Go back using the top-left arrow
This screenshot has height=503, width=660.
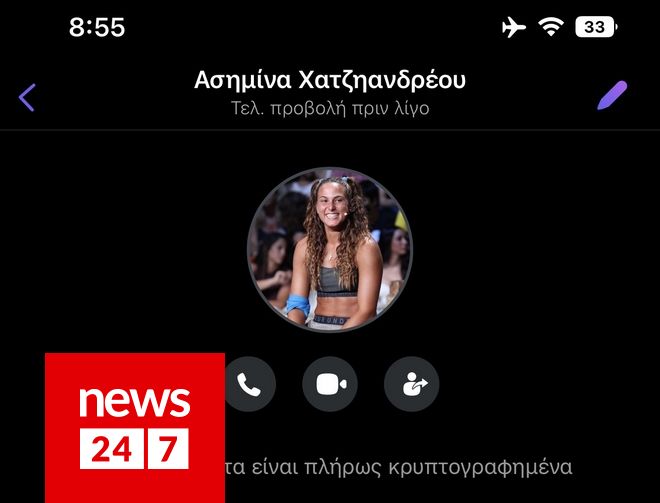coord(27,97)
